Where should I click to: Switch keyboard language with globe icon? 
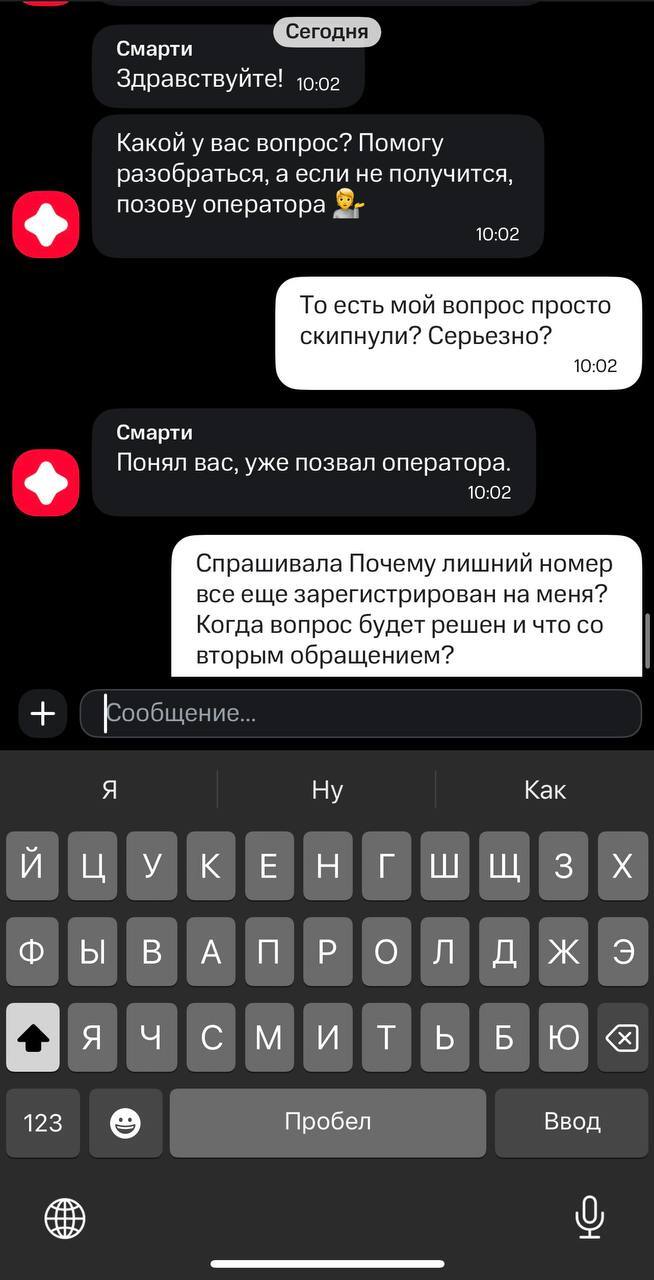tap(65, 1218)
